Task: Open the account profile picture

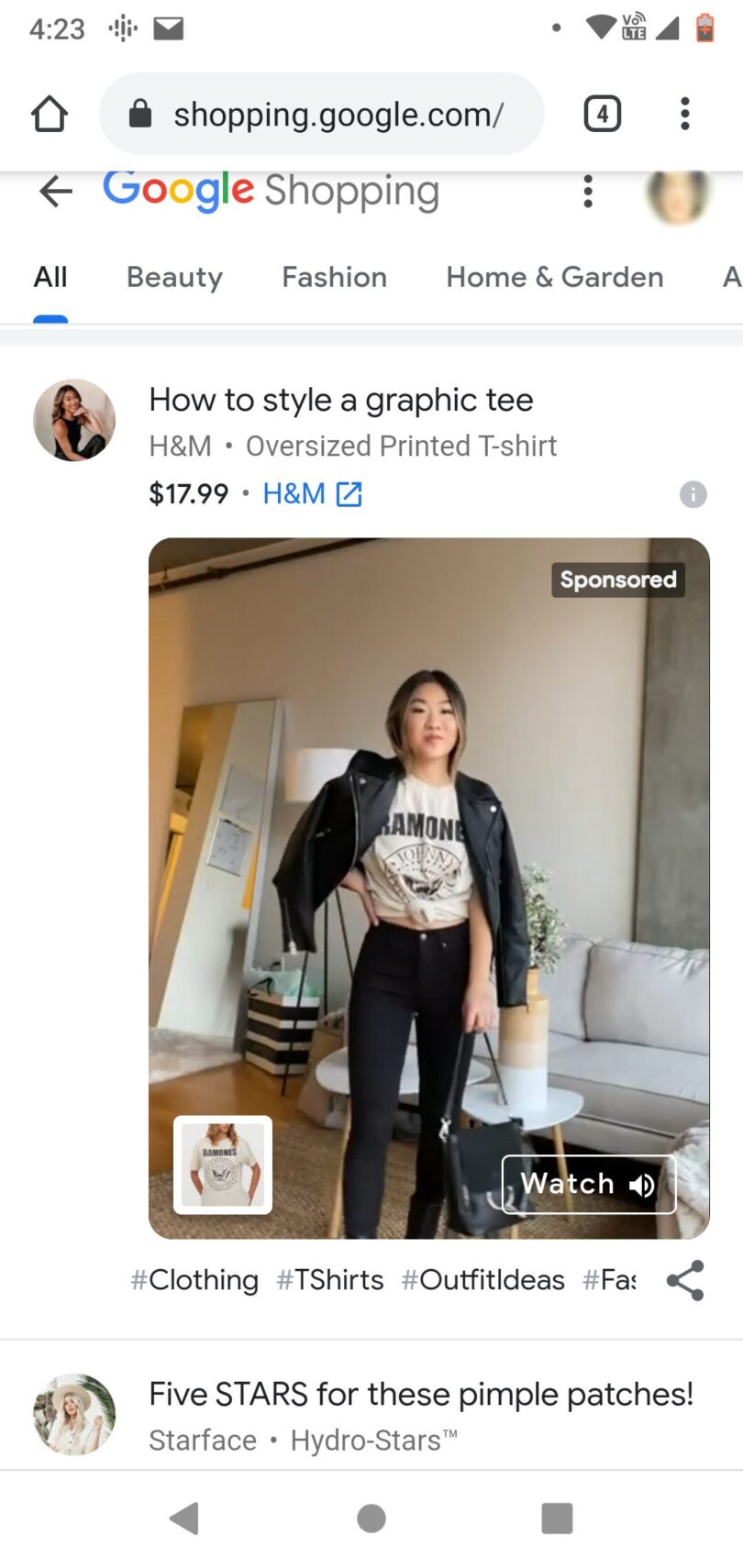Action: (678, 195)
